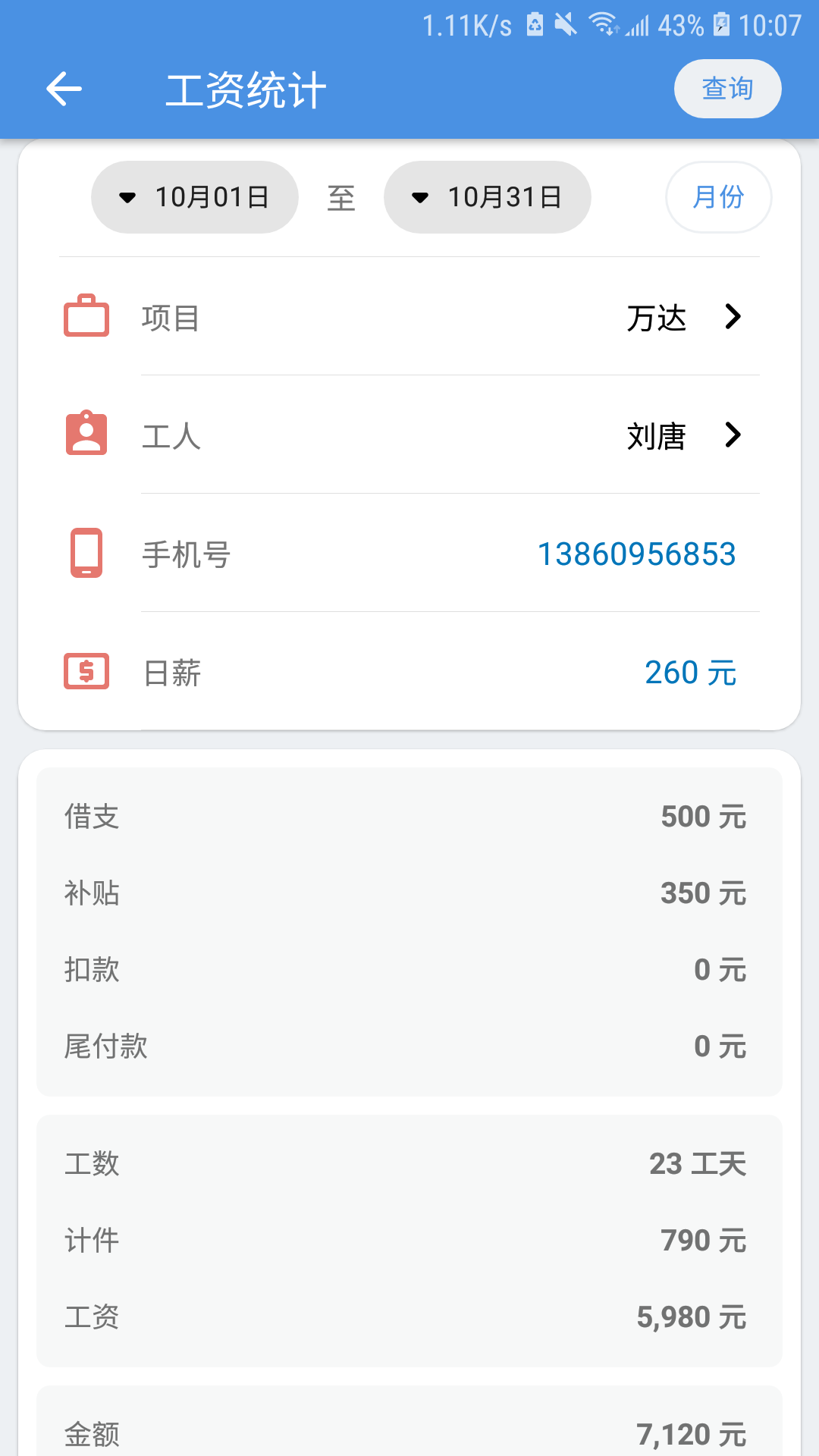Image resolution: width=819 pixels, height=1456 pixels.
Task: Click the red briefcase icon beside 项目
Action: (86, 318)
